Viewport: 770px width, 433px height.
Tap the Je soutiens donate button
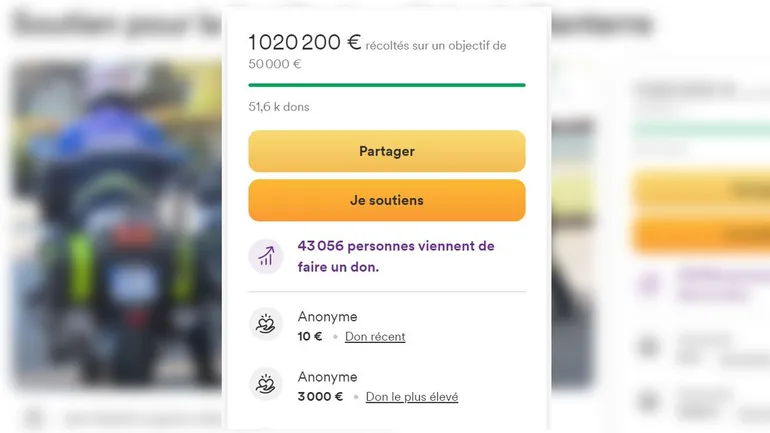tap(386, 200)
